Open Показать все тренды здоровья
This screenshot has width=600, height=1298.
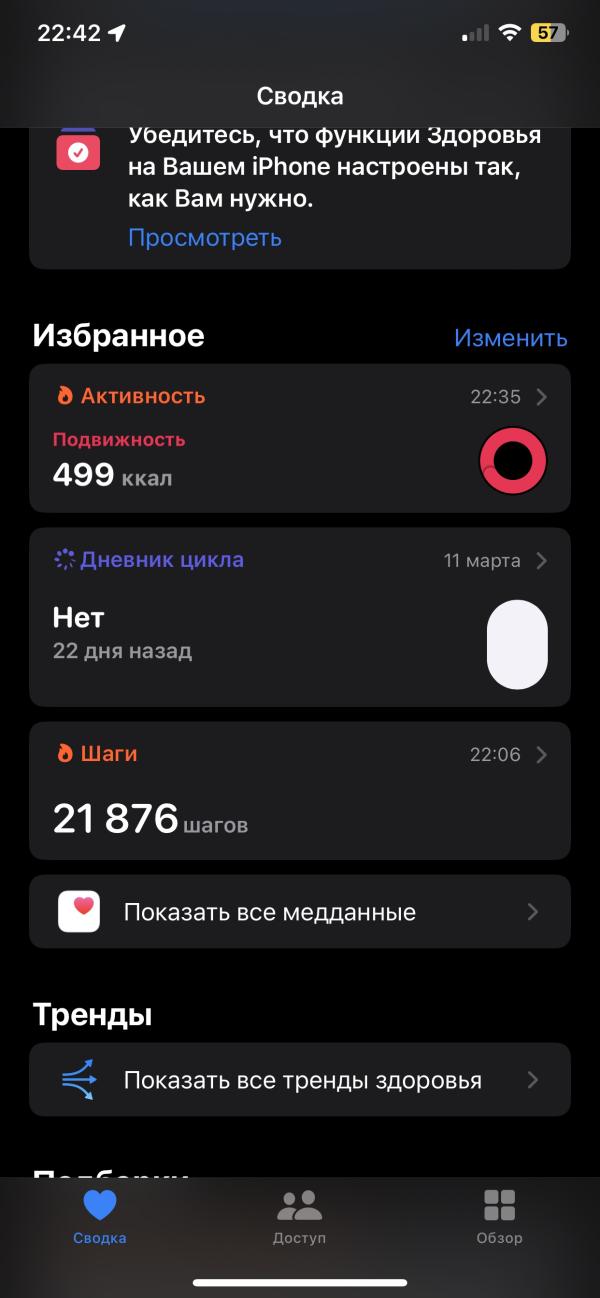[299, 1080]
